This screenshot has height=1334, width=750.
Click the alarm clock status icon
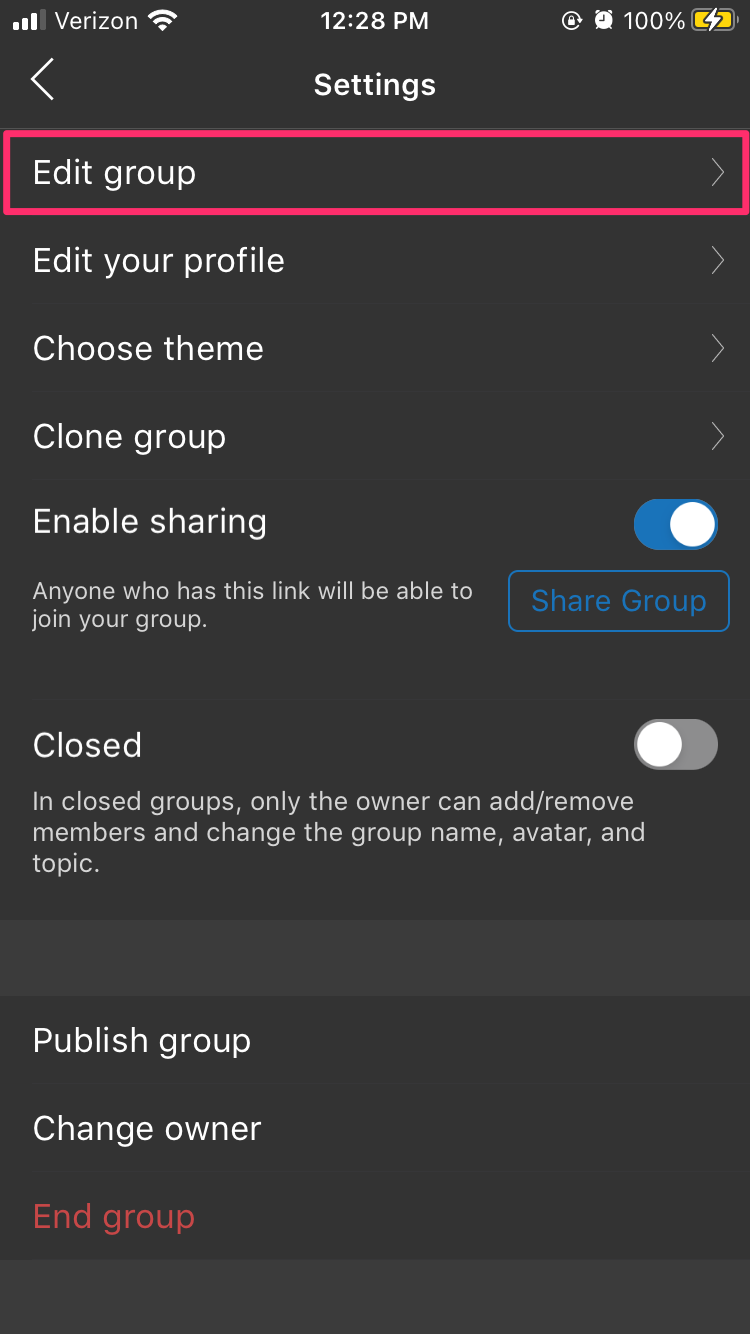coord(606,20)
